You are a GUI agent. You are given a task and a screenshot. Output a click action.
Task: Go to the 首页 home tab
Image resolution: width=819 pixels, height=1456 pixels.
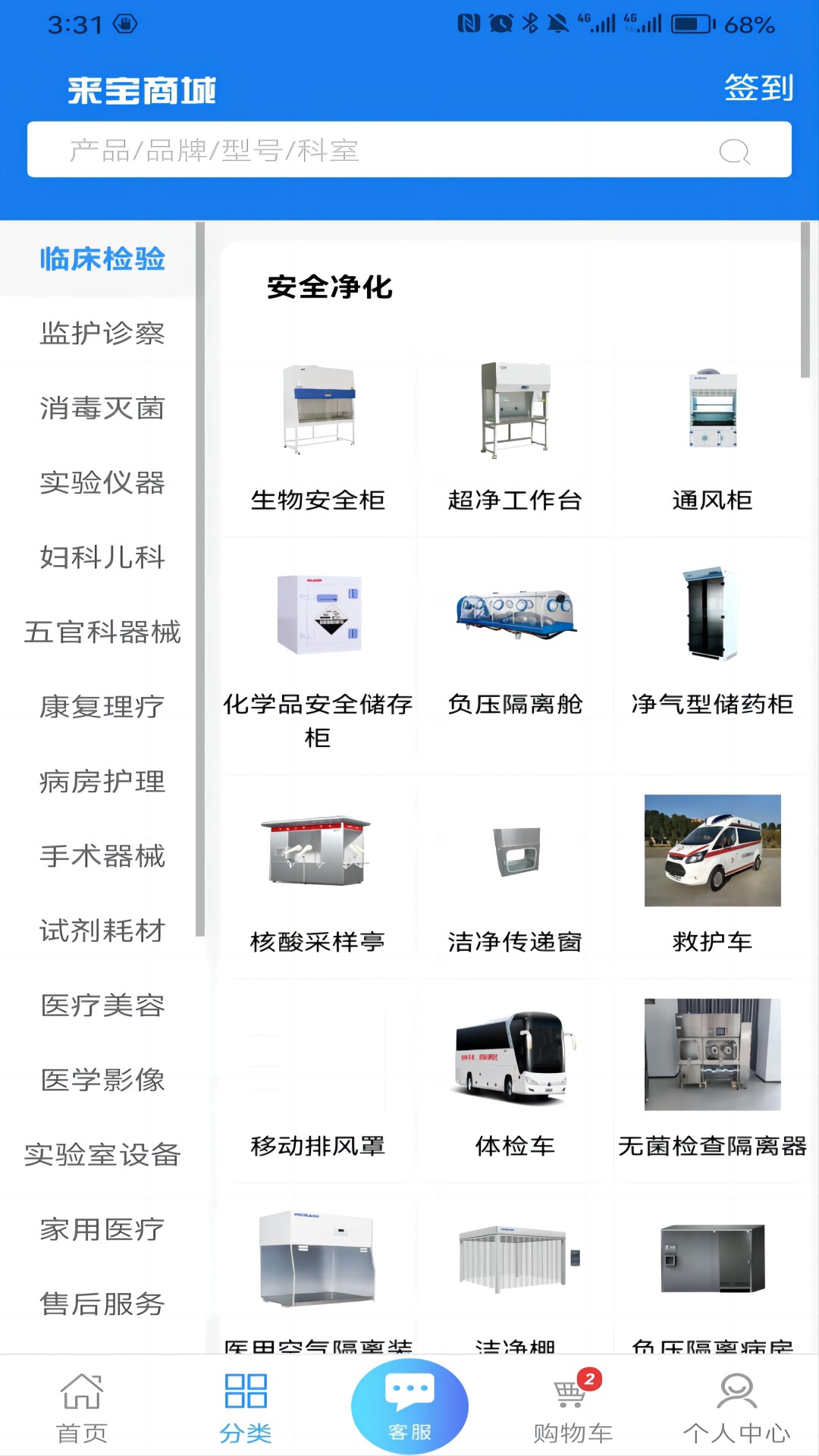(x=82, y=1407)
